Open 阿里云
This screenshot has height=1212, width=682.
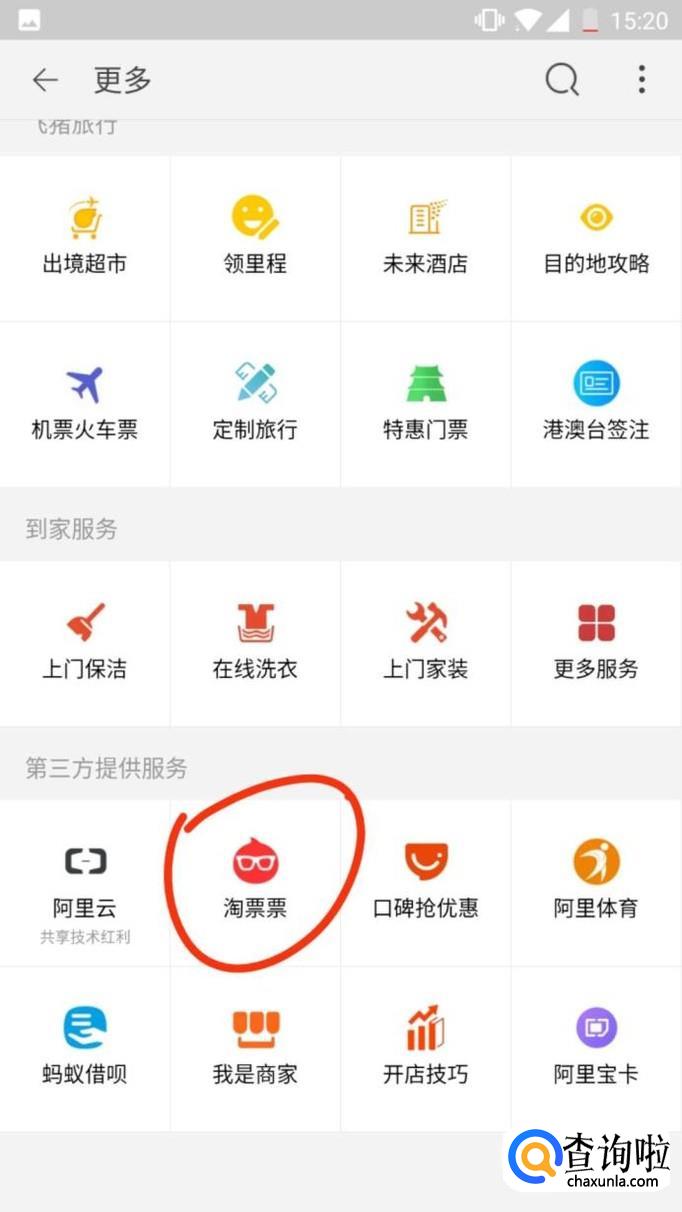(x=85, y=883)
